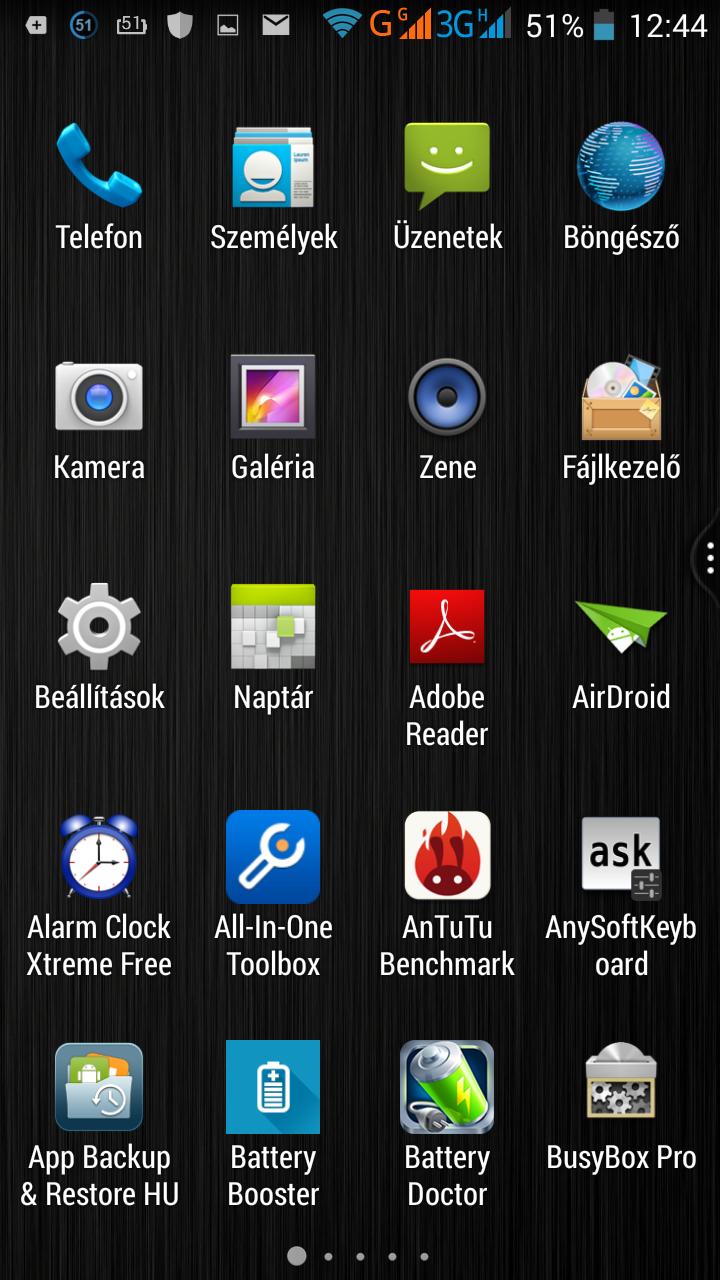
Task: Open the Kamera app
Action: pyautogui.click(x=98, y=397)
